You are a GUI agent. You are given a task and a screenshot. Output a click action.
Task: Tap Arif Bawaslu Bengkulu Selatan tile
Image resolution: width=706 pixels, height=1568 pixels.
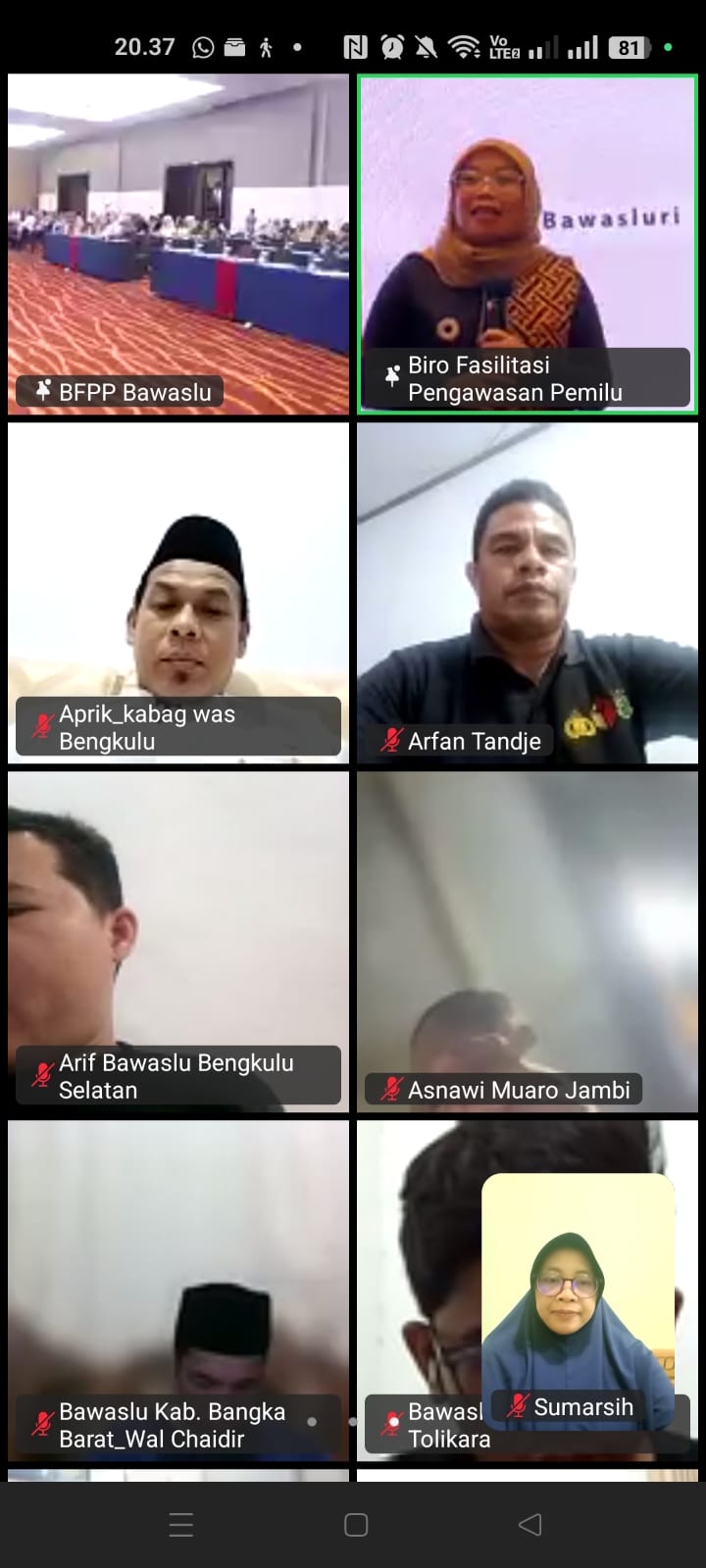178,941
